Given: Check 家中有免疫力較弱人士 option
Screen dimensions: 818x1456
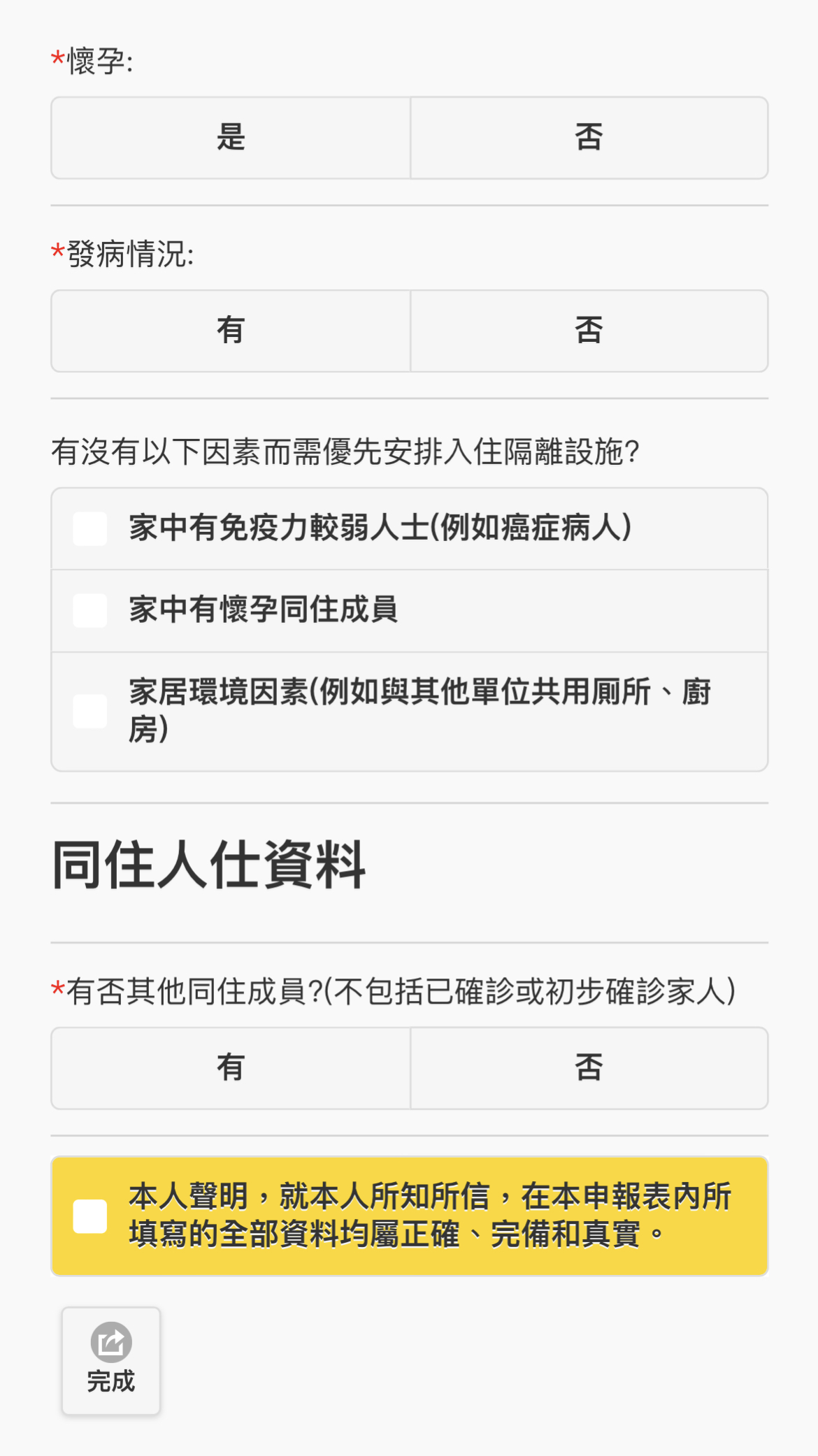Looking at the screenshot, I should (x=90, y=528).
